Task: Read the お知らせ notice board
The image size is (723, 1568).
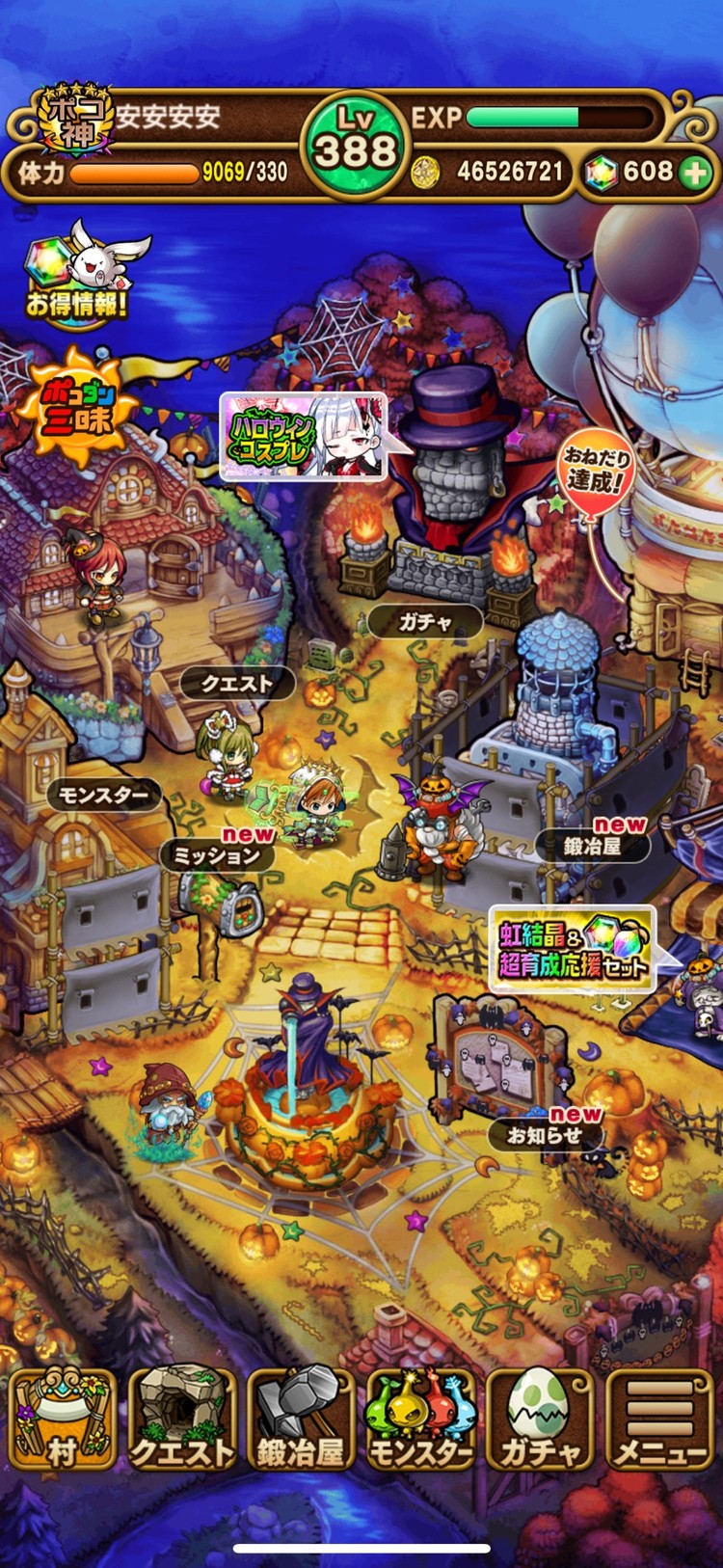Action: pos(545,1135)
